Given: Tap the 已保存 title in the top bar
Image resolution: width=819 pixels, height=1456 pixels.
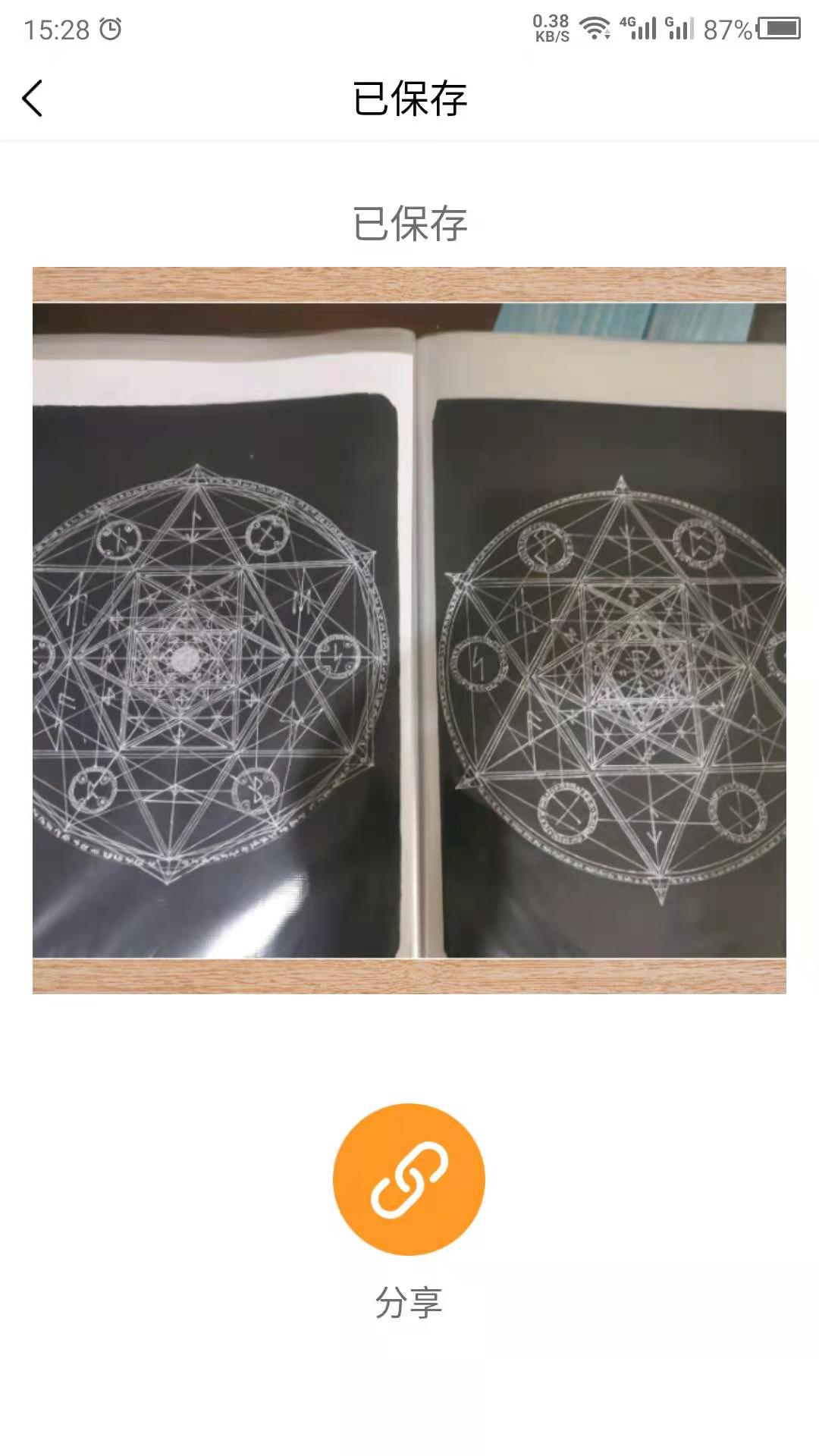Looking at the screenshot, I should tap(409, 99).
